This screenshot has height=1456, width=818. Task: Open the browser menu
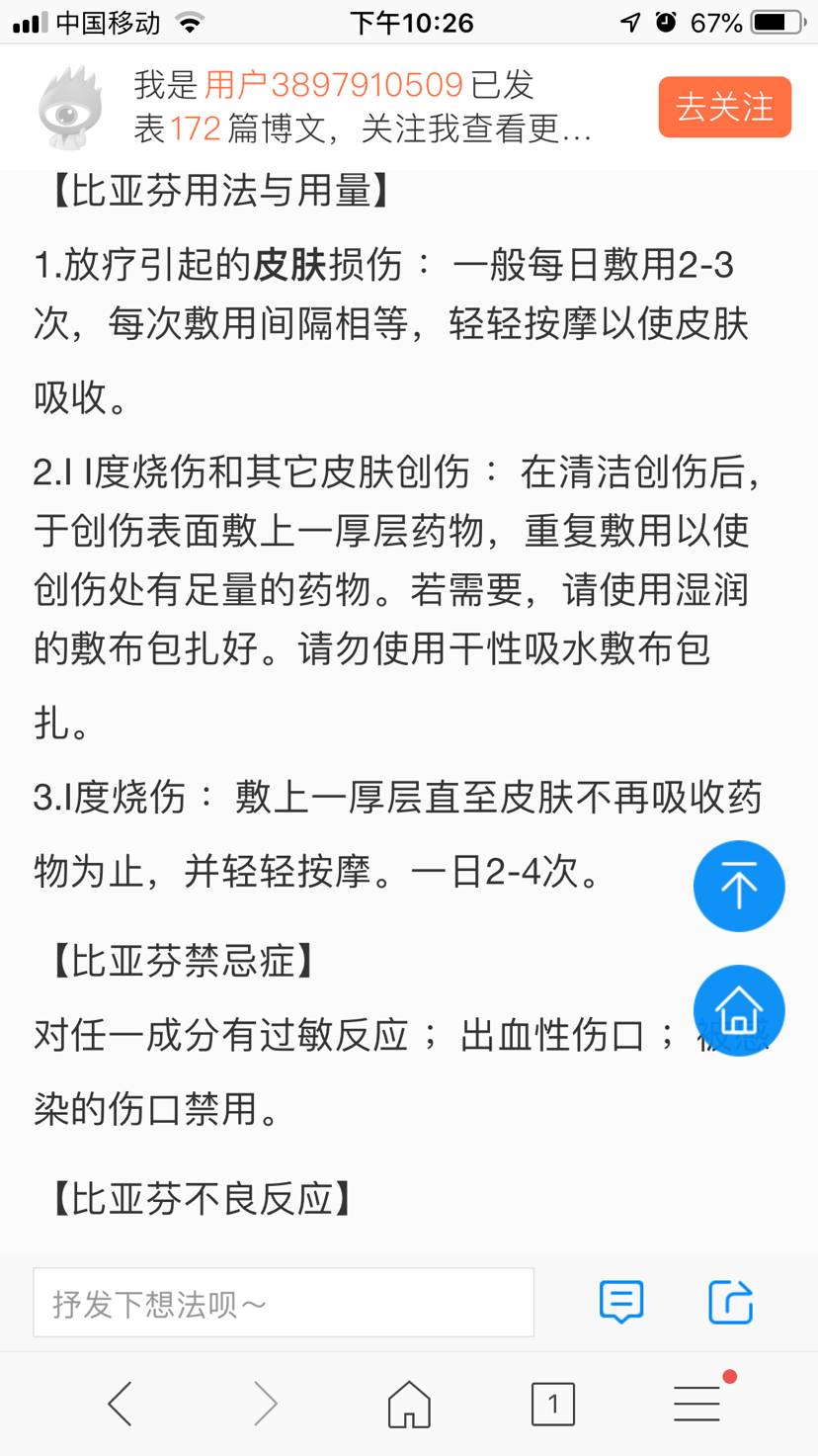click(x=697, y=1403)
